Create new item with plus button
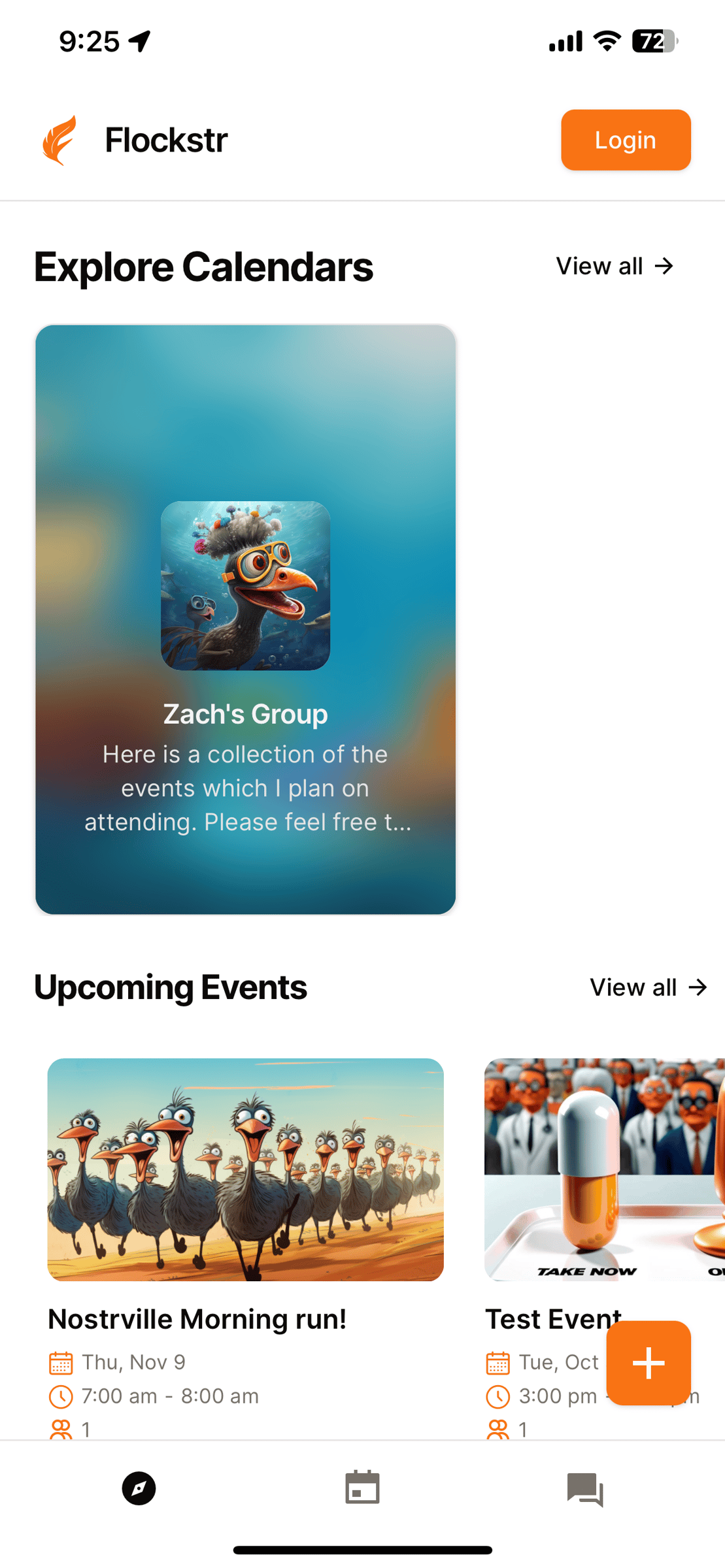725x1568 pixels. tap(648, 1363)
